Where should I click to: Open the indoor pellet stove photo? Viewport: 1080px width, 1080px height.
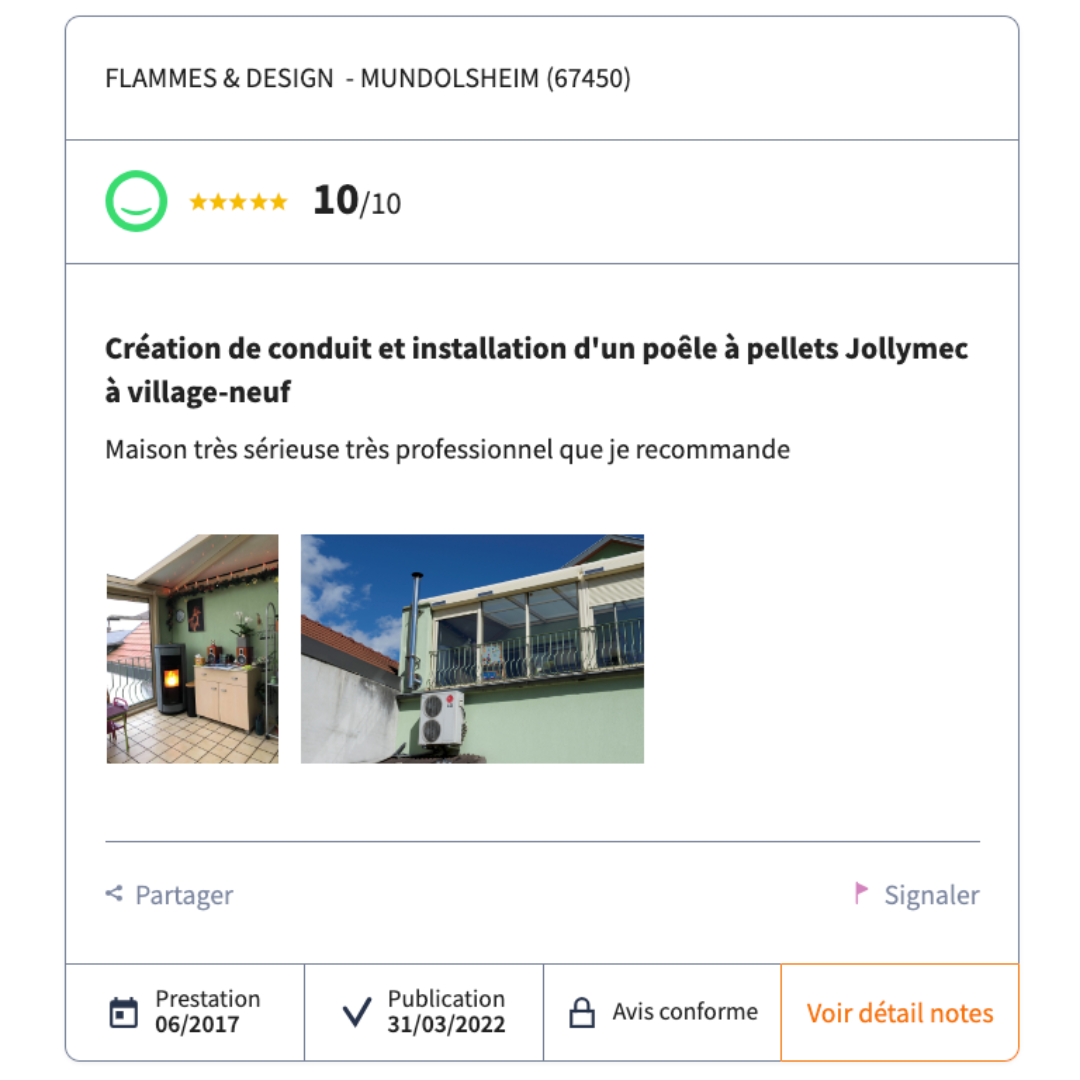192,648
